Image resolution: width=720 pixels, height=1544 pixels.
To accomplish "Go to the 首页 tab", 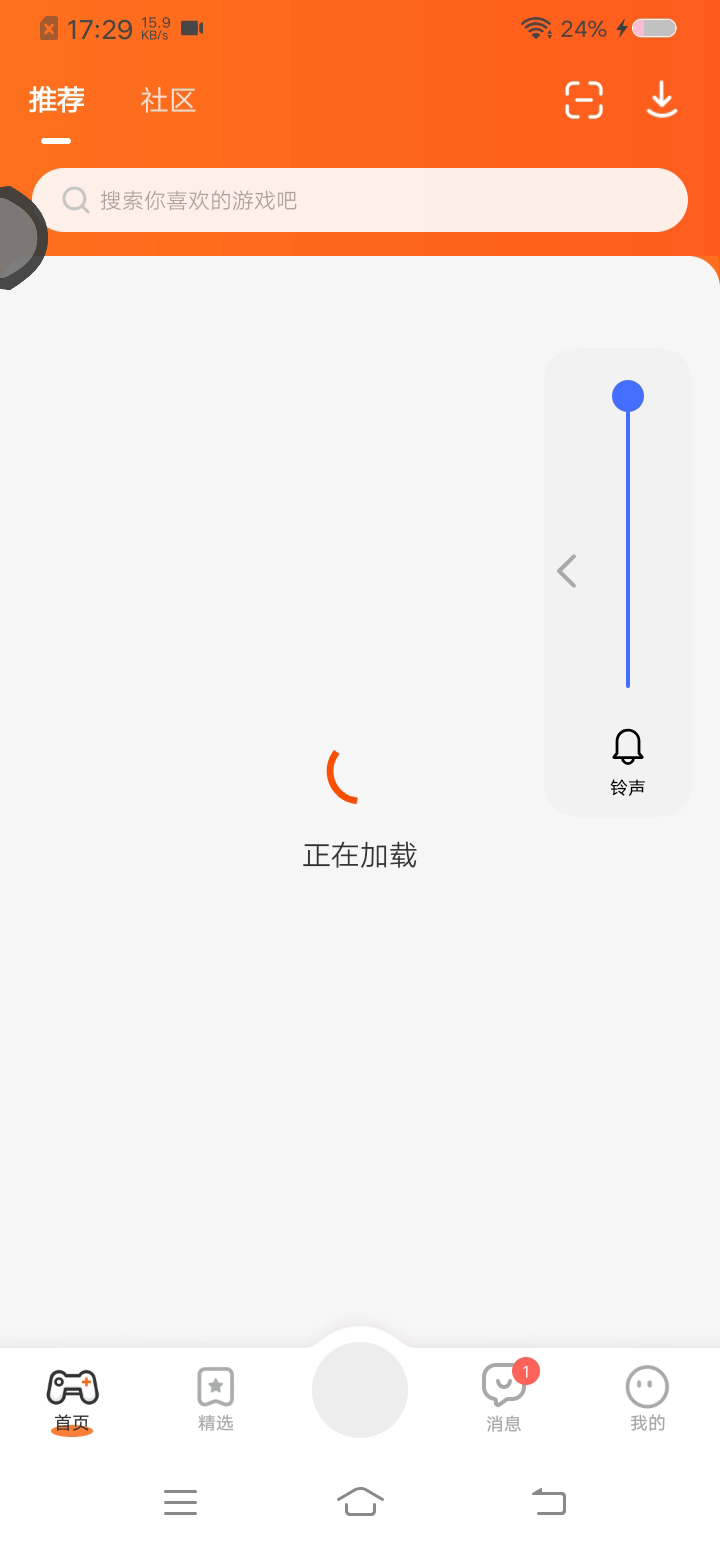I will 72,1398.
